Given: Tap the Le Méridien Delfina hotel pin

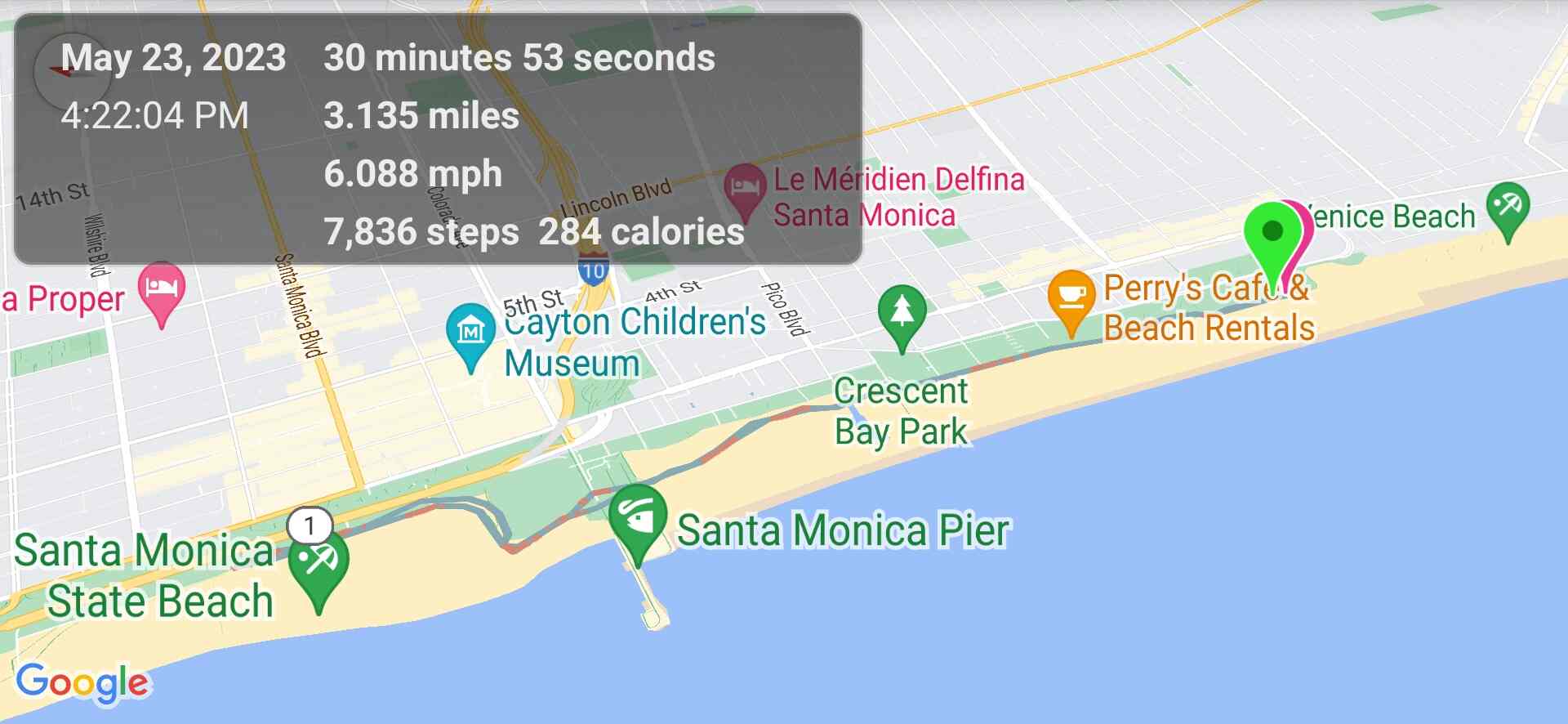Looking at the screenshot, I should point(744,190).
